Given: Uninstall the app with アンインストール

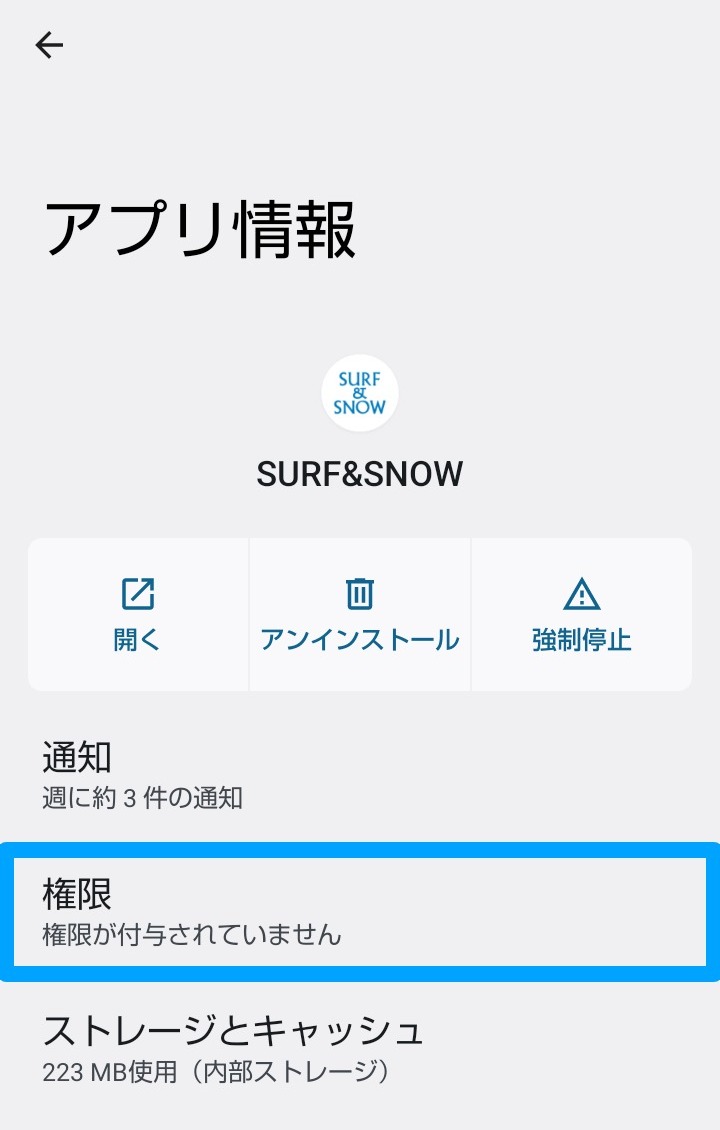Looking at the screenshot, I should tap(360, 614).
